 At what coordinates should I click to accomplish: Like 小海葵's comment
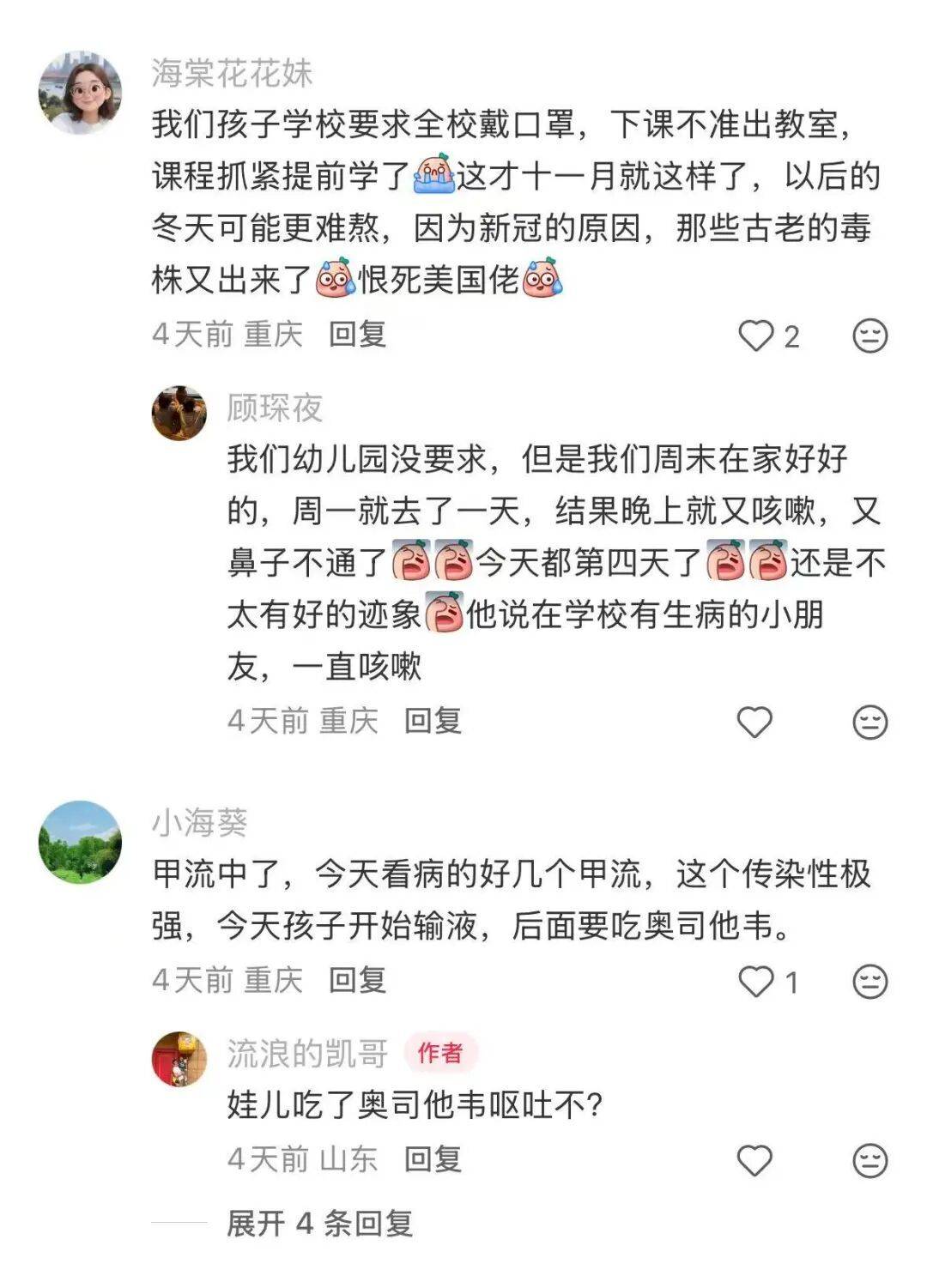tap(756, 981)
